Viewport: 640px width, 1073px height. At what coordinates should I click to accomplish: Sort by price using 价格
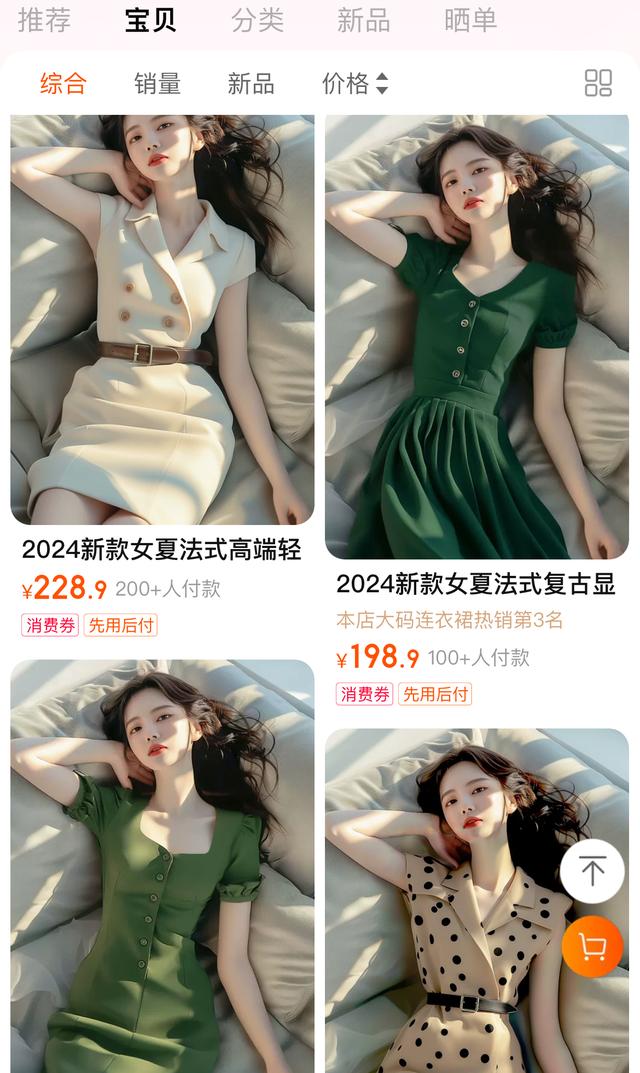coord(354,84)
